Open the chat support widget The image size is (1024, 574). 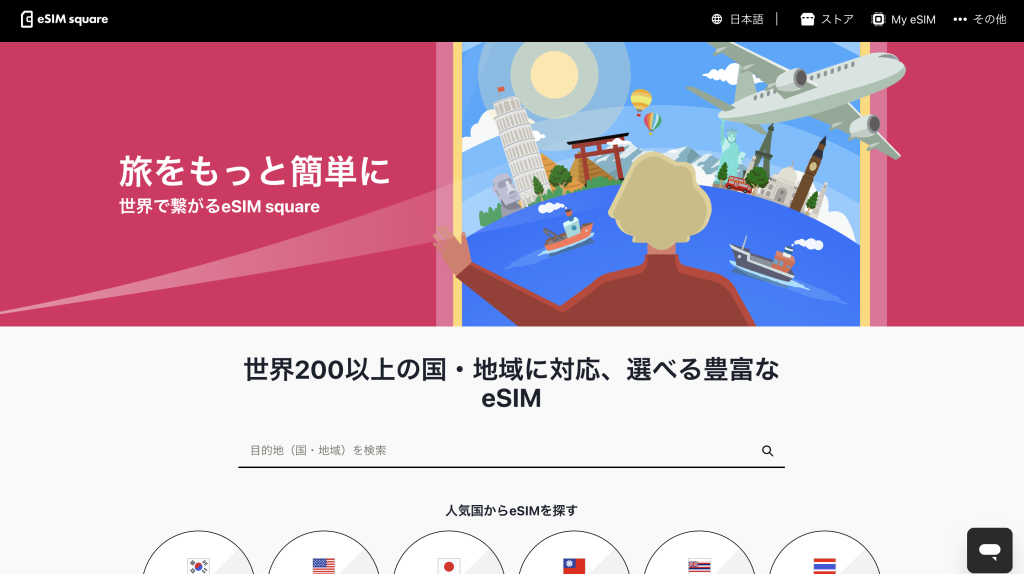[x=989, y=550]
